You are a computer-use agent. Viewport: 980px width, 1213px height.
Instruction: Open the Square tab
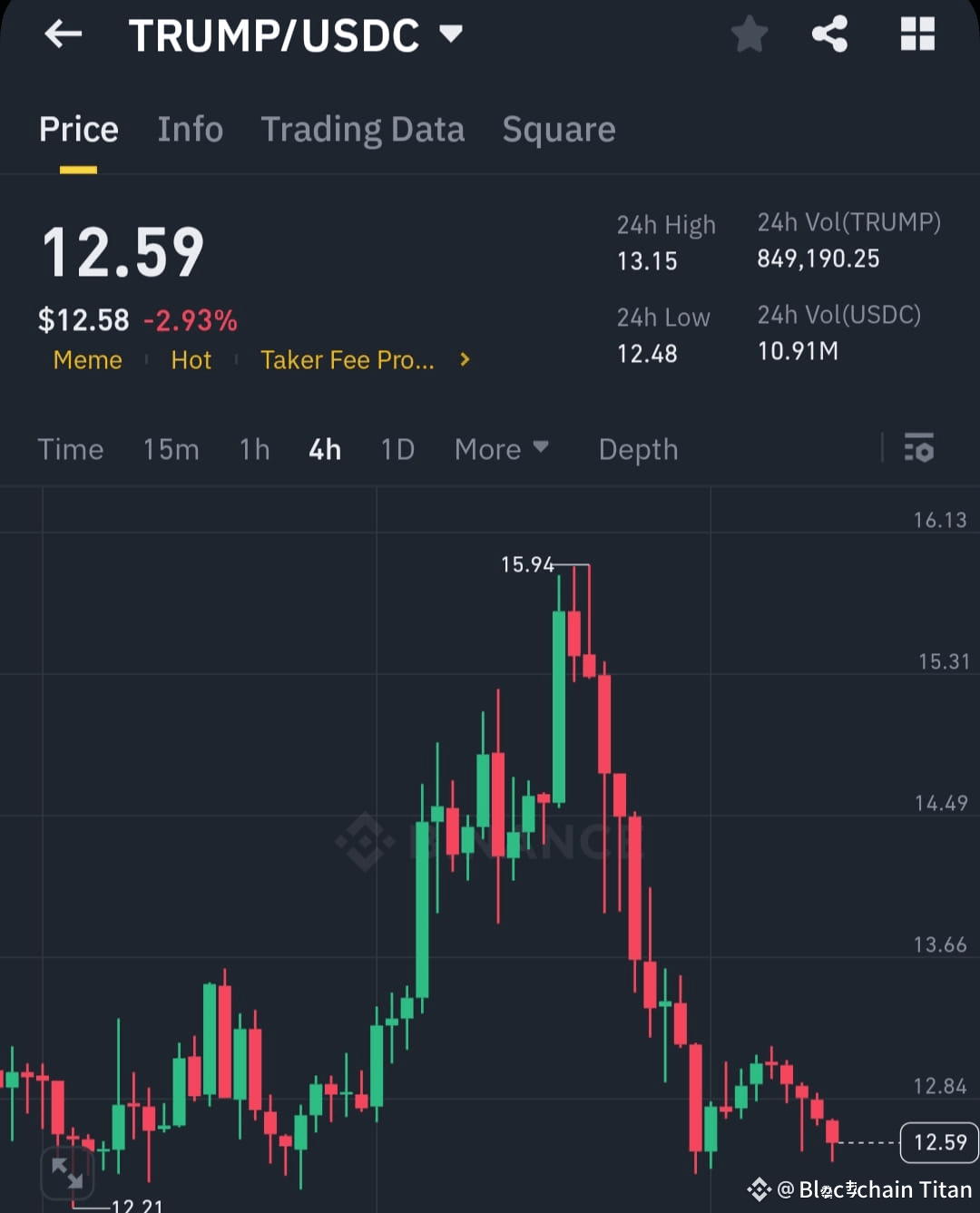pyautogui.click(x=559, y=130)
